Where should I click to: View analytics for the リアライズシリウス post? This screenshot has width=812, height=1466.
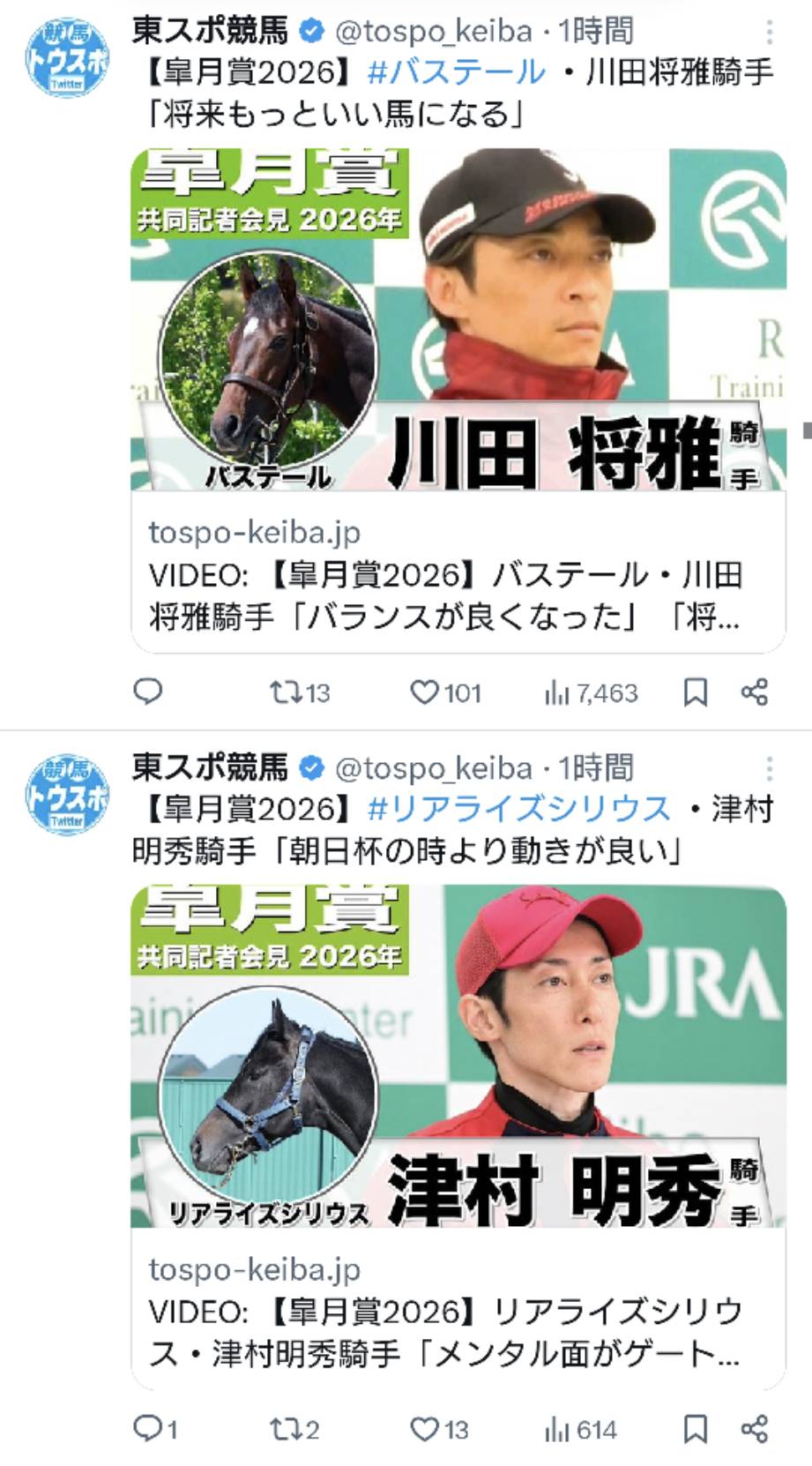(580, 1429)
